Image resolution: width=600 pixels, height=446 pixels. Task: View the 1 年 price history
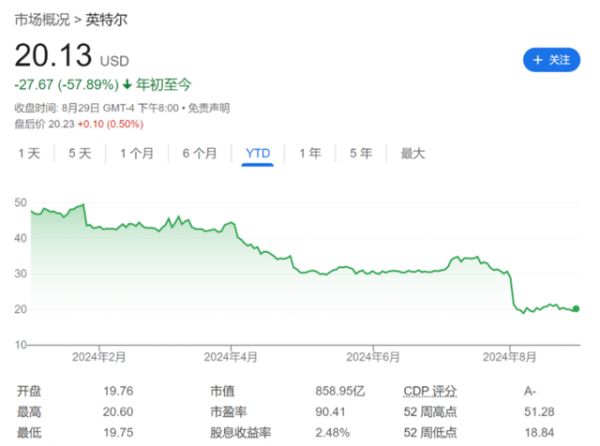coord(310,153)
